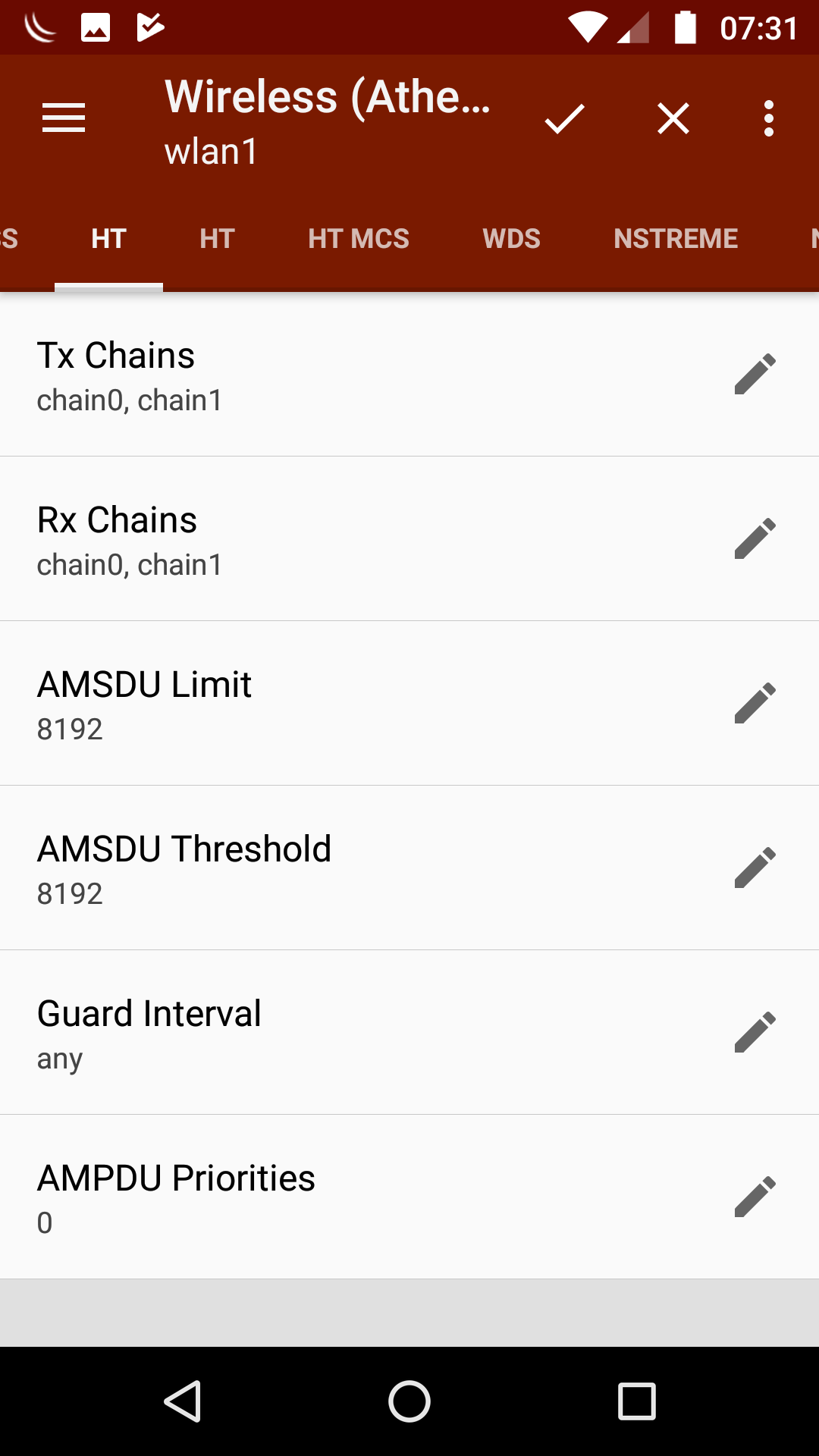Open the navigation drawer menu

click(64, 118)
